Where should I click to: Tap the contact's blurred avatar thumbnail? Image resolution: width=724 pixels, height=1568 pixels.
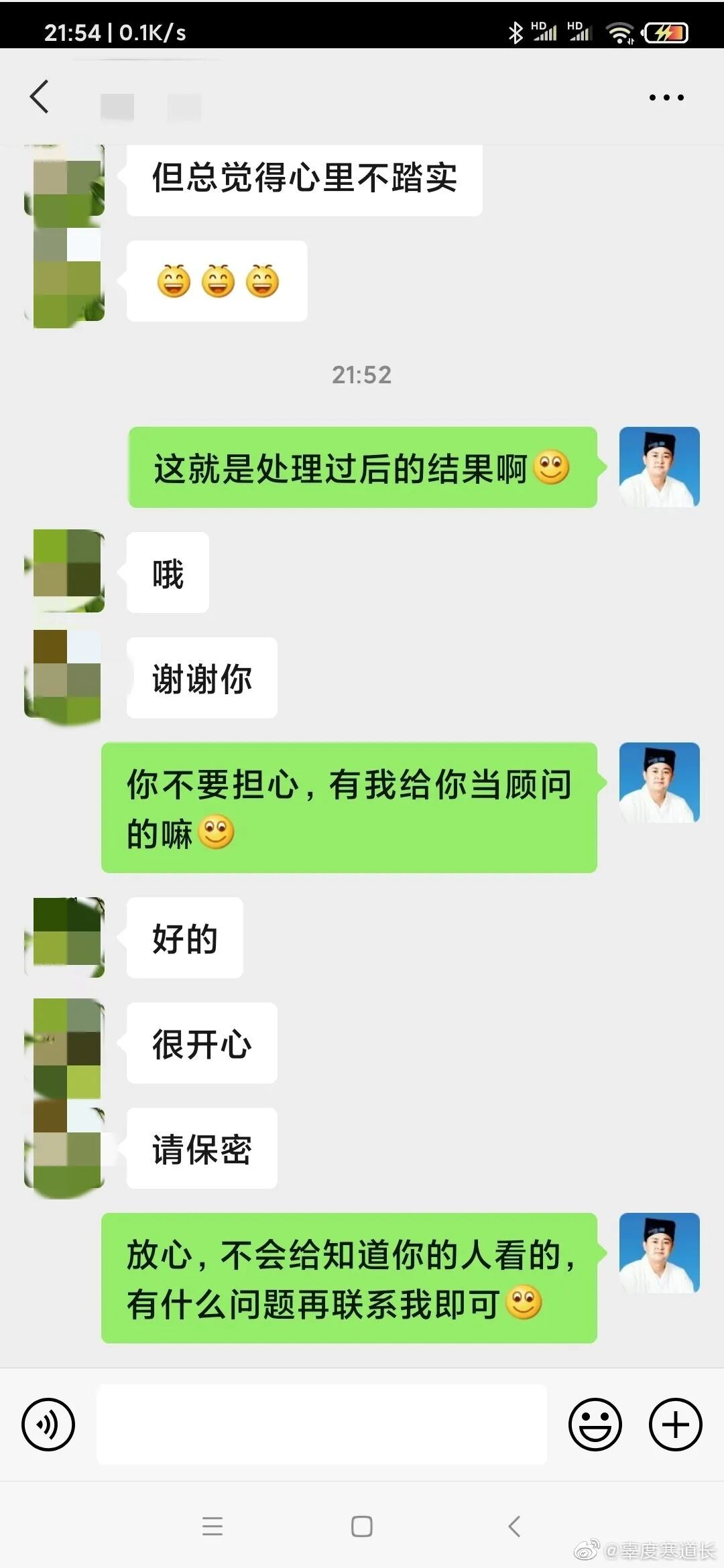65,573
